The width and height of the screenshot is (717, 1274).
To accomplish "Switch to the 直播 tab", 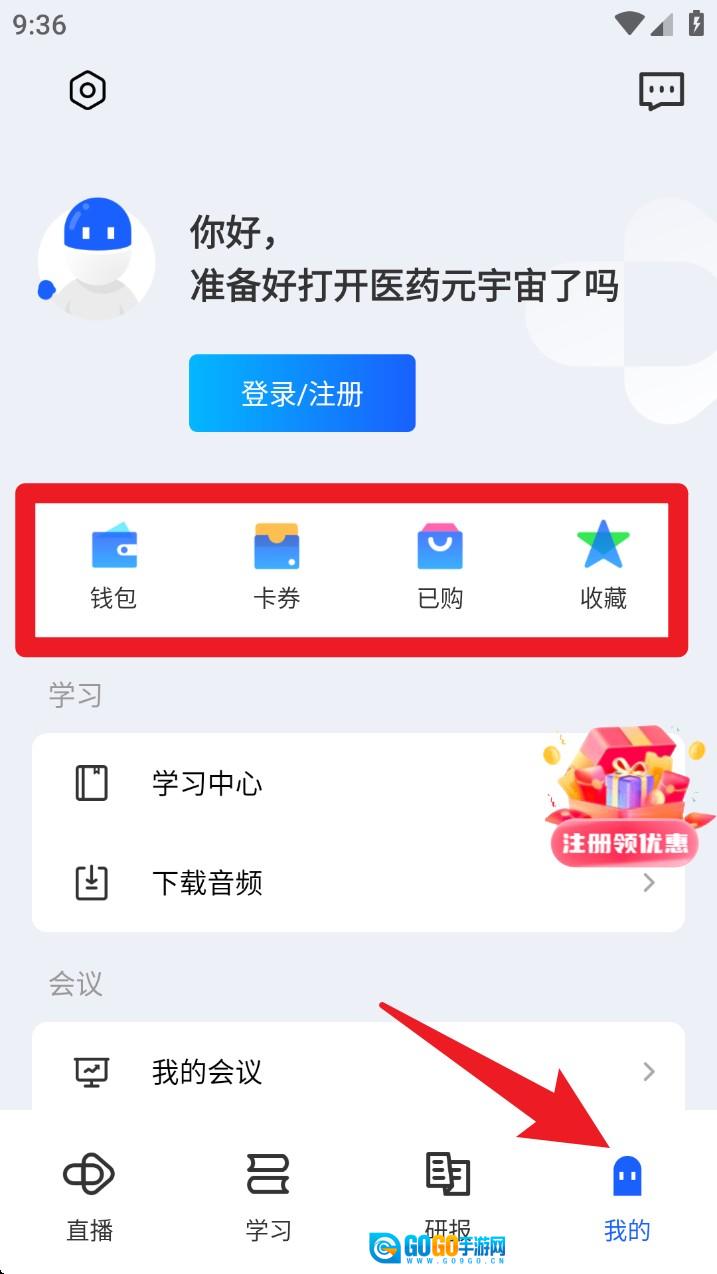I will (90, 1195).
